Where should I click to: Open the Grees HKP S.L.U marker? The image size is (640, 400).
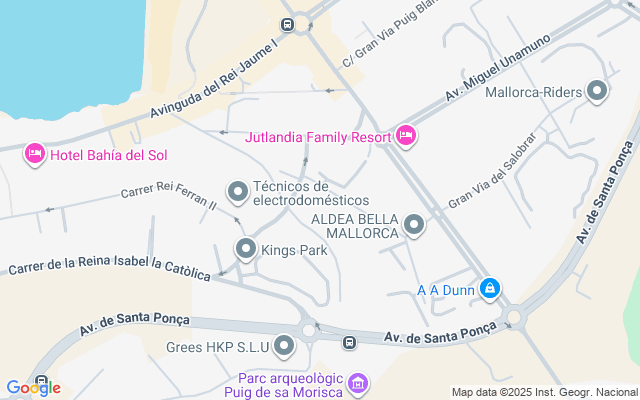point(285,347)
